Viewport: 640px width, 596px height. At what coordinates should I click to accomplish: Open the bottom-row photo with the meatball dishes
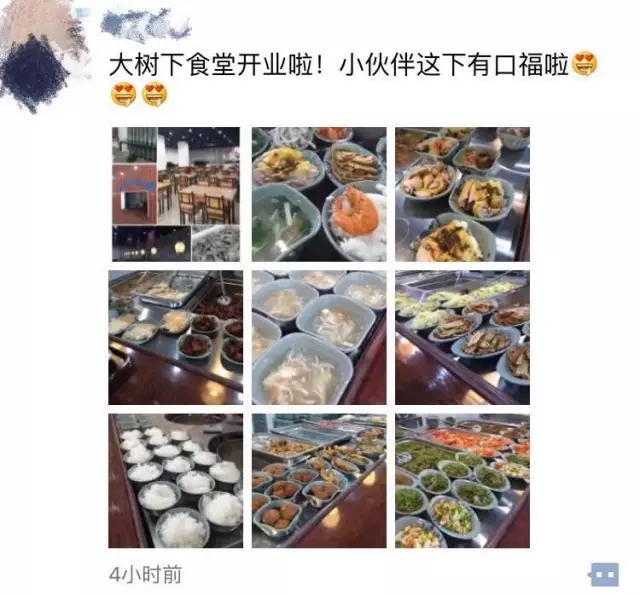[x=318, y=481]
